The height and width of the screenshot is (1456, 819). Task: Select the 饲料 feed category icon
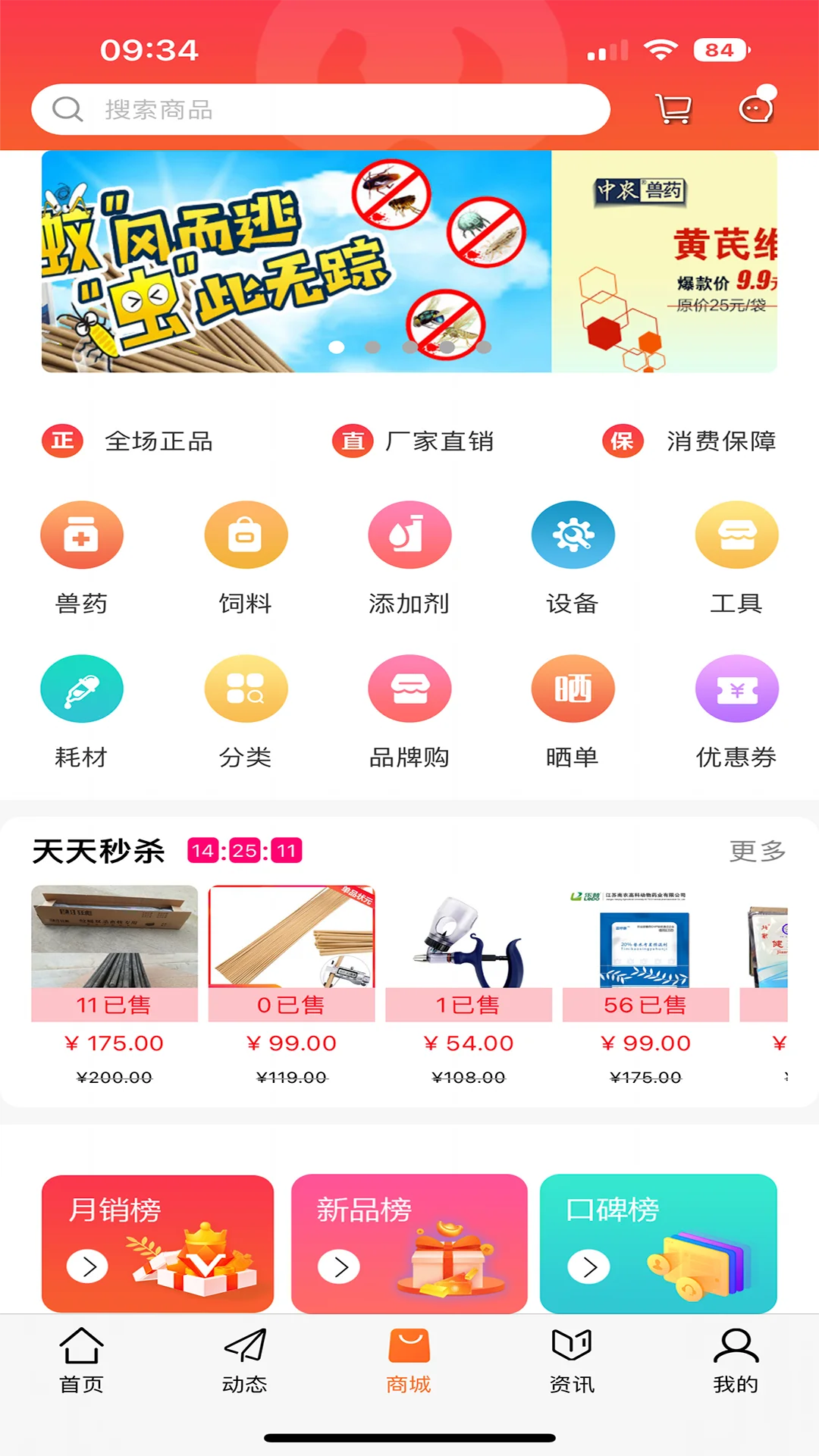click(x=246, y=535)
